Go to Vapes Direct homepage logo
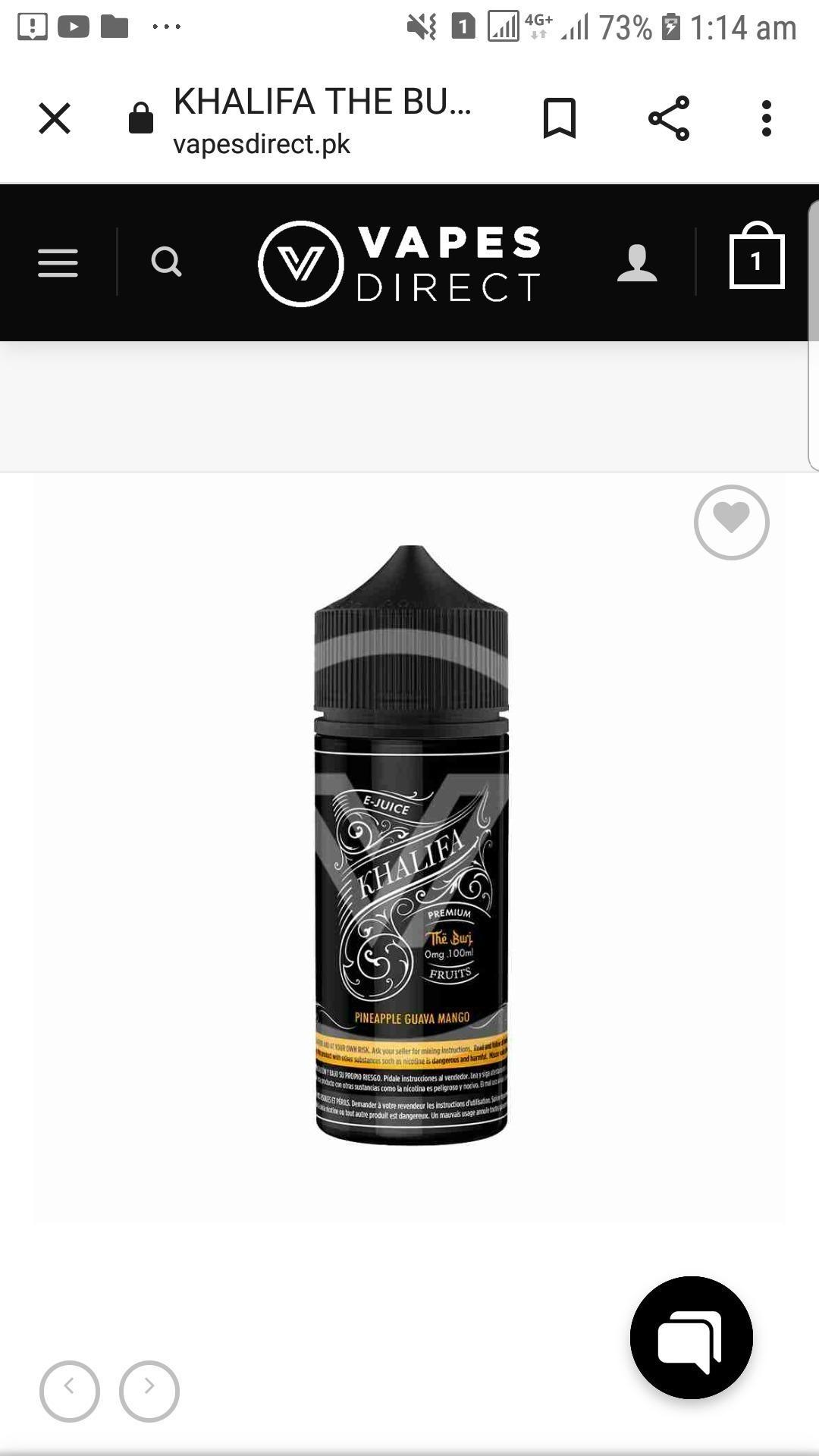This screenshot has width=819, height=1456. 400,263
